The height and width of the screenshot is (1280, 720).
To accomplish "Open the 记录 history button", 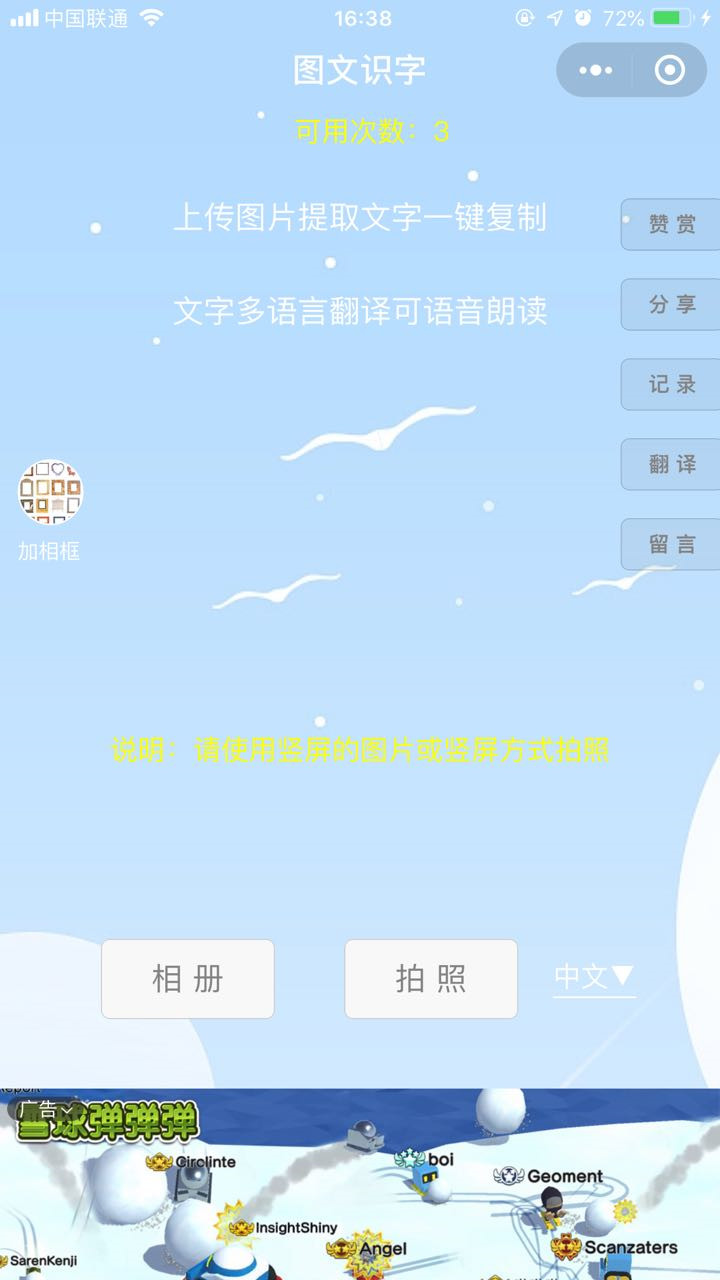I will (671, 384).
